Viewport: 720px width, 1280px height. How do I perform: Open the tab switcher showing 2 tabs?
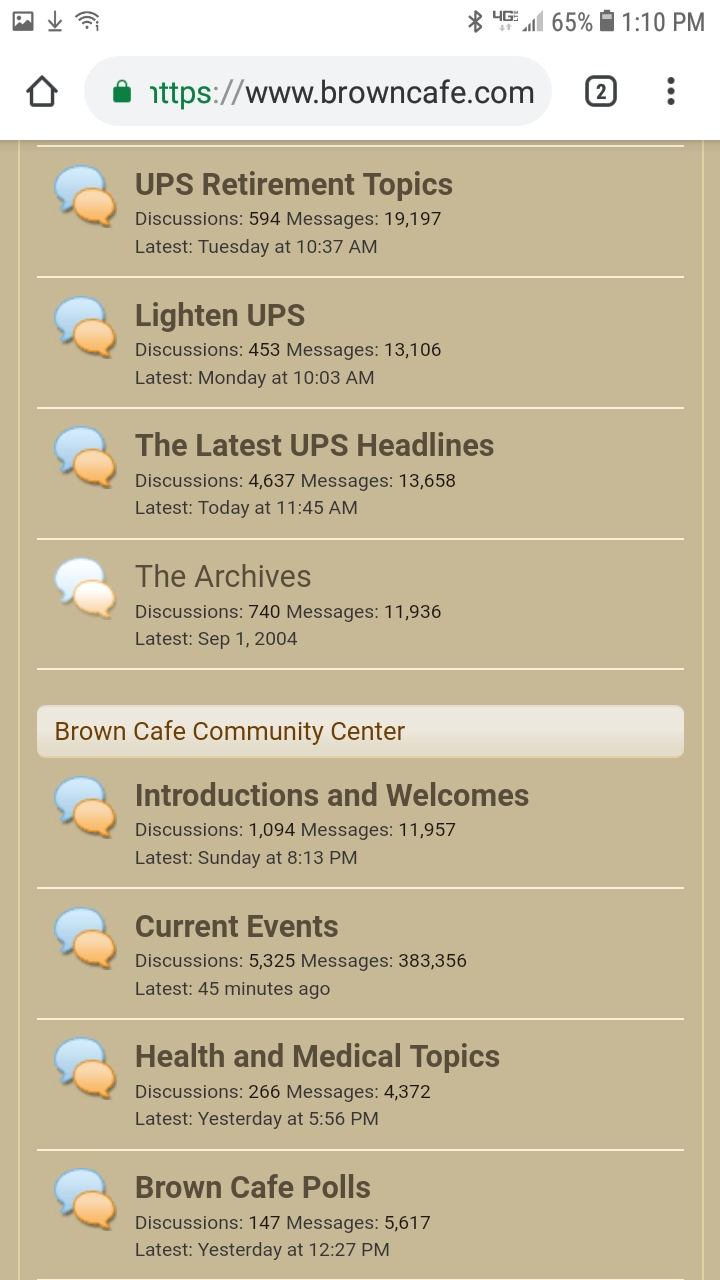[x=600, y=92]
